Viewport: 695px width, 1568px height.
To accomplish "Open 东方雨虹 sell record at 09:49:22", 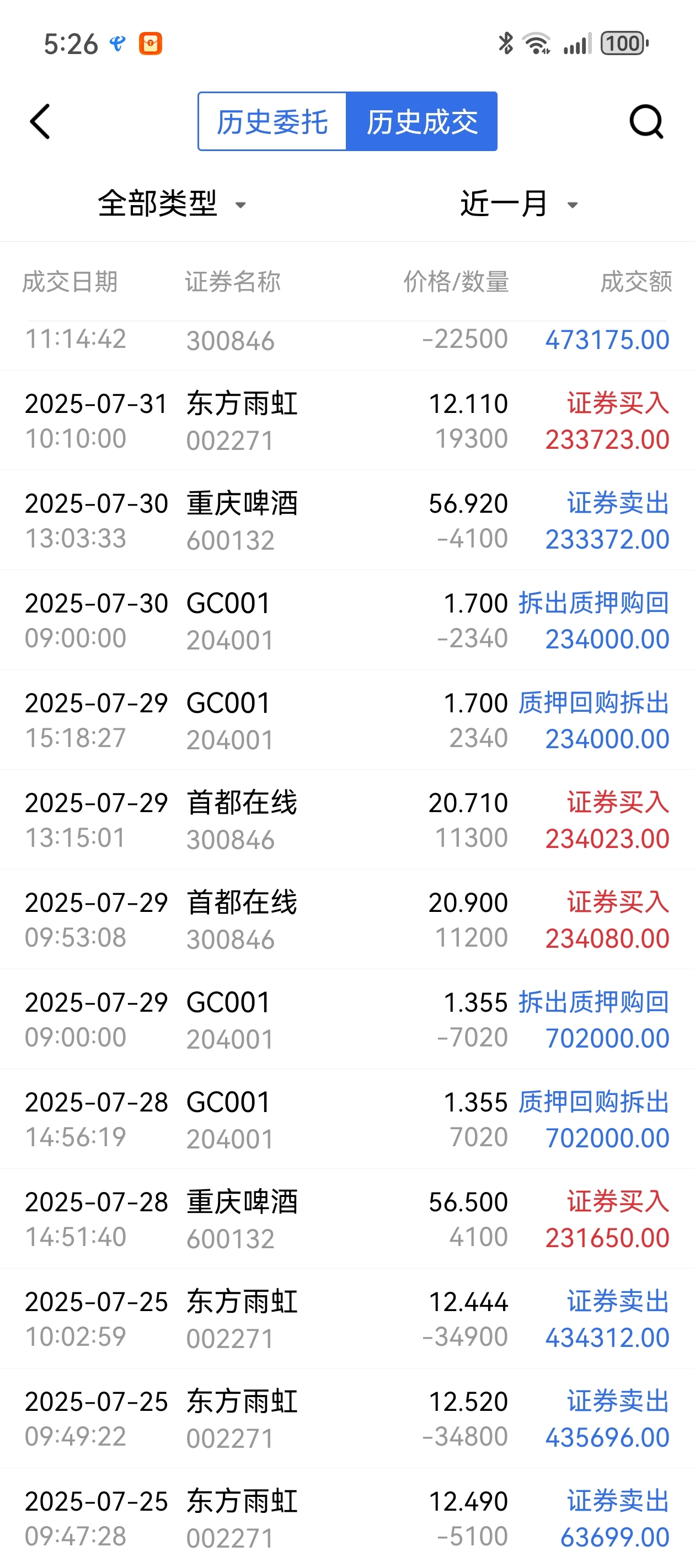I will tap(347, 1419).
